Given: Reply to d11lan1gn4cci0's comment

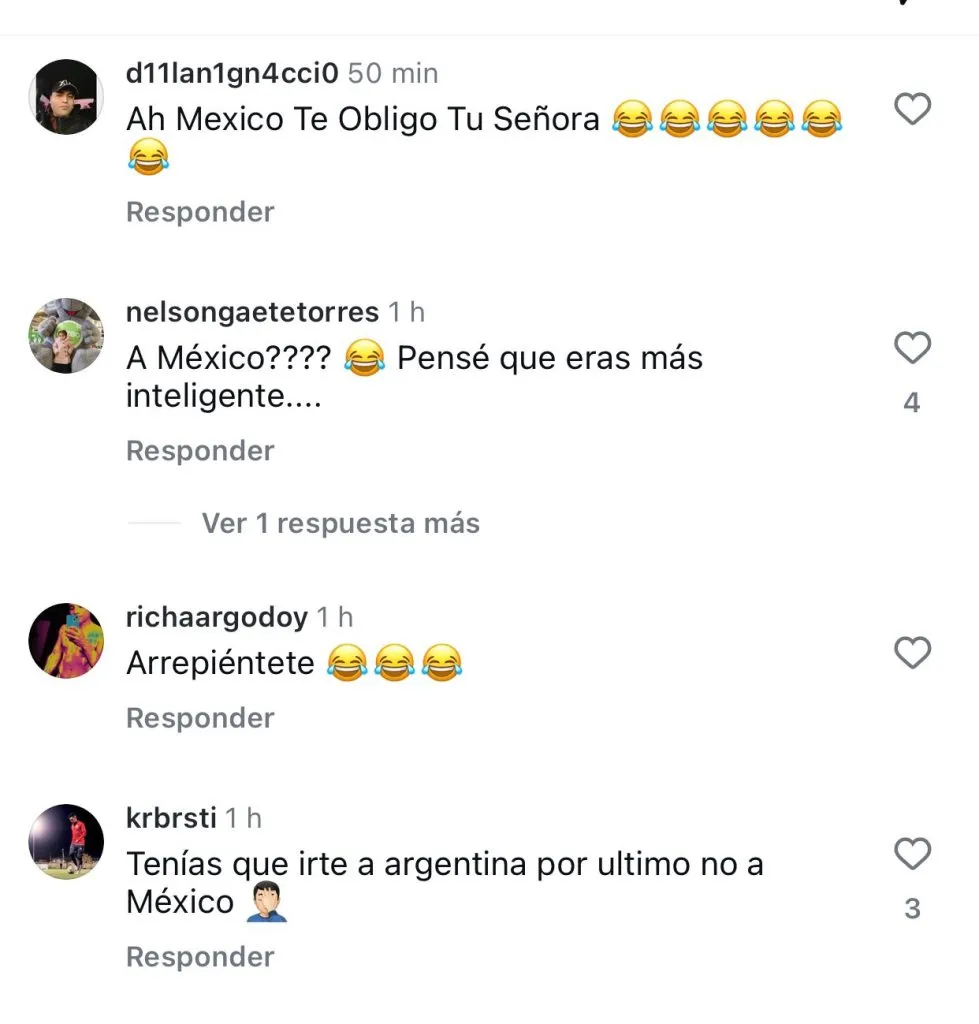Looking at the screenshot, I should [200, 212].
